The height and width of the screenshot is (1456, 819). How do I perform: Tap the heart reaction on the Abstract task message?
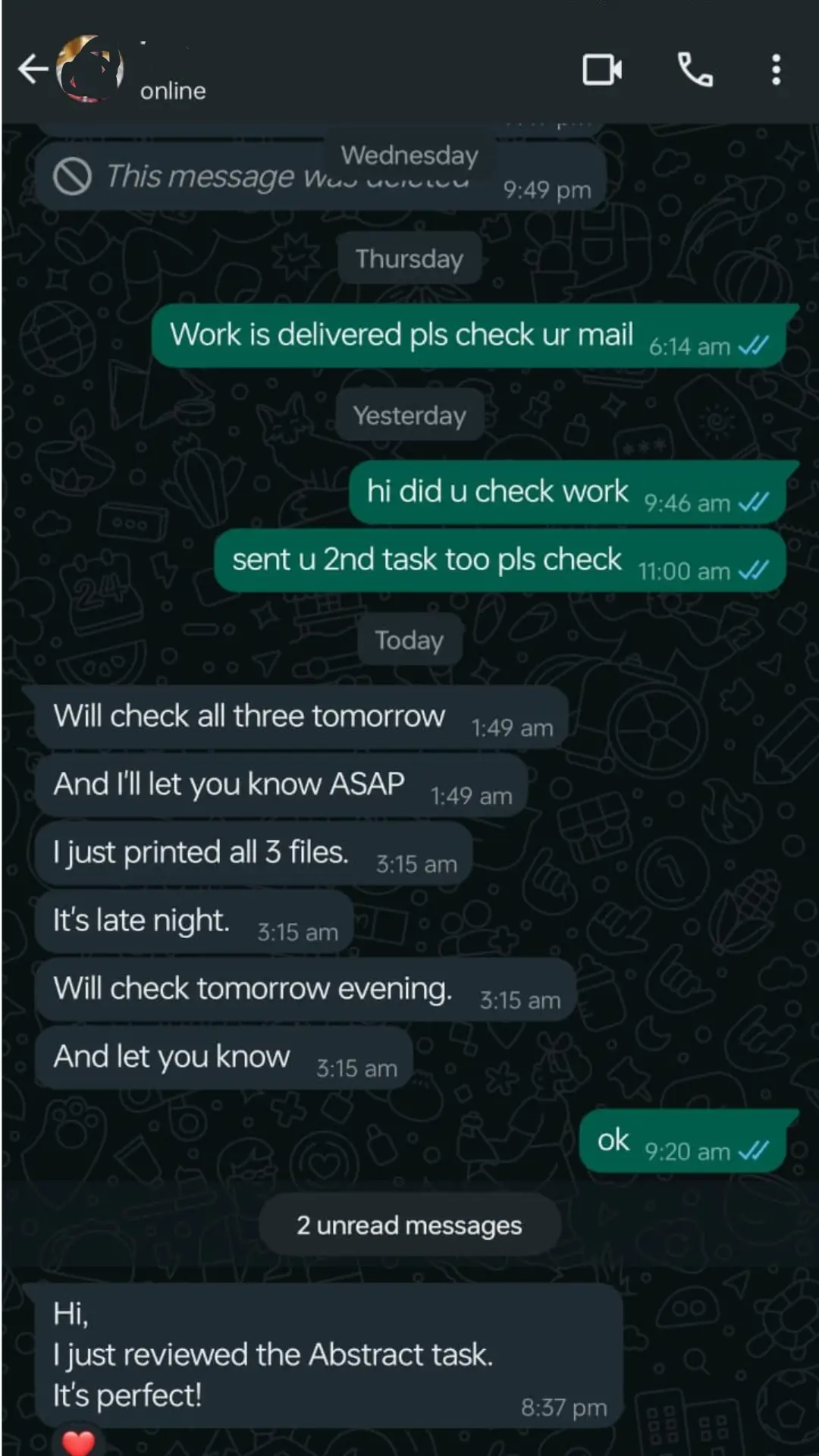pyautogui.click(x=78, y=1441)
